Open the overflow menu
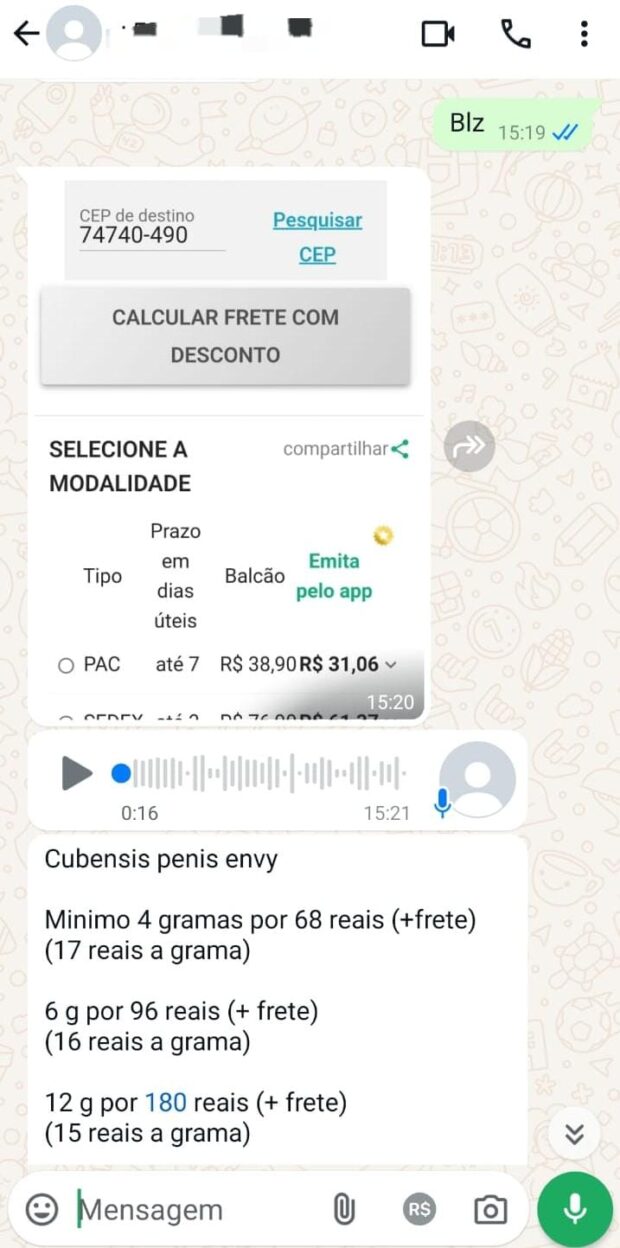This screenshot has height=1248, width=620. [x=584, y=34]
